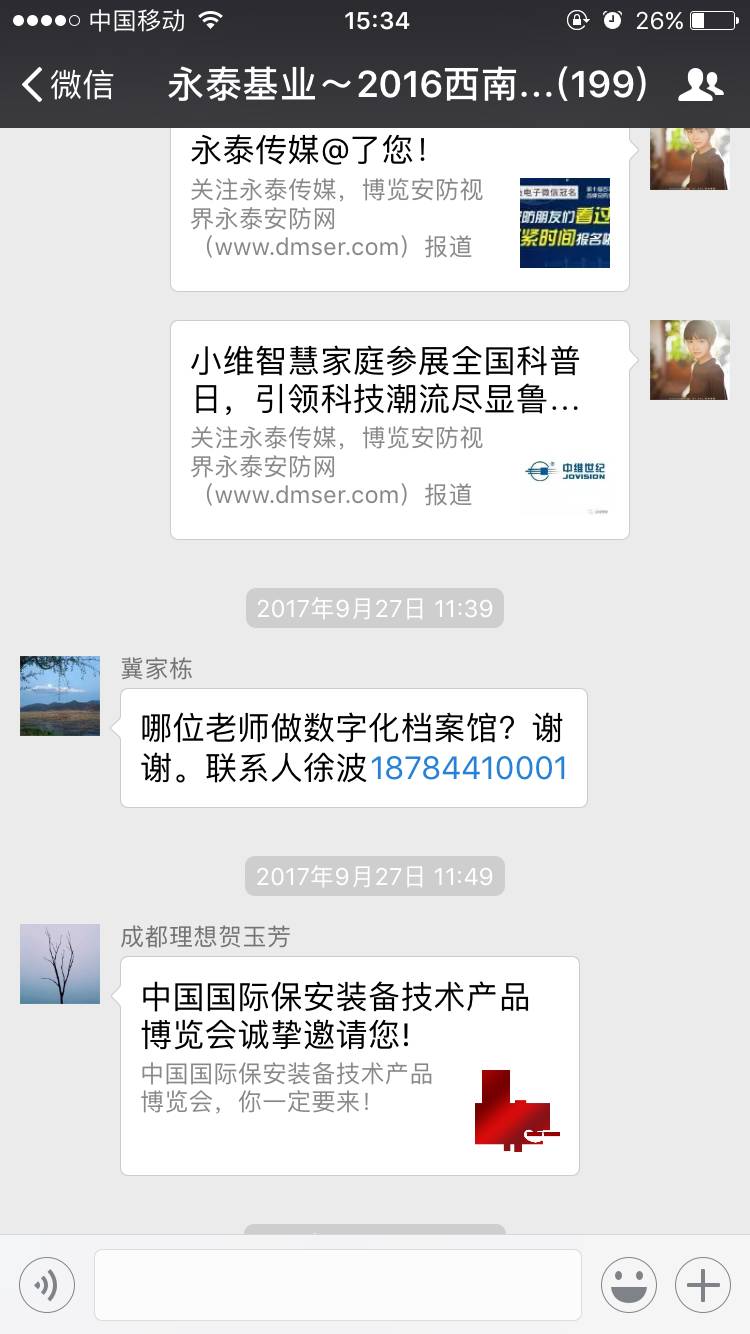Open the plus attachments menu

tap(703, 1284)
